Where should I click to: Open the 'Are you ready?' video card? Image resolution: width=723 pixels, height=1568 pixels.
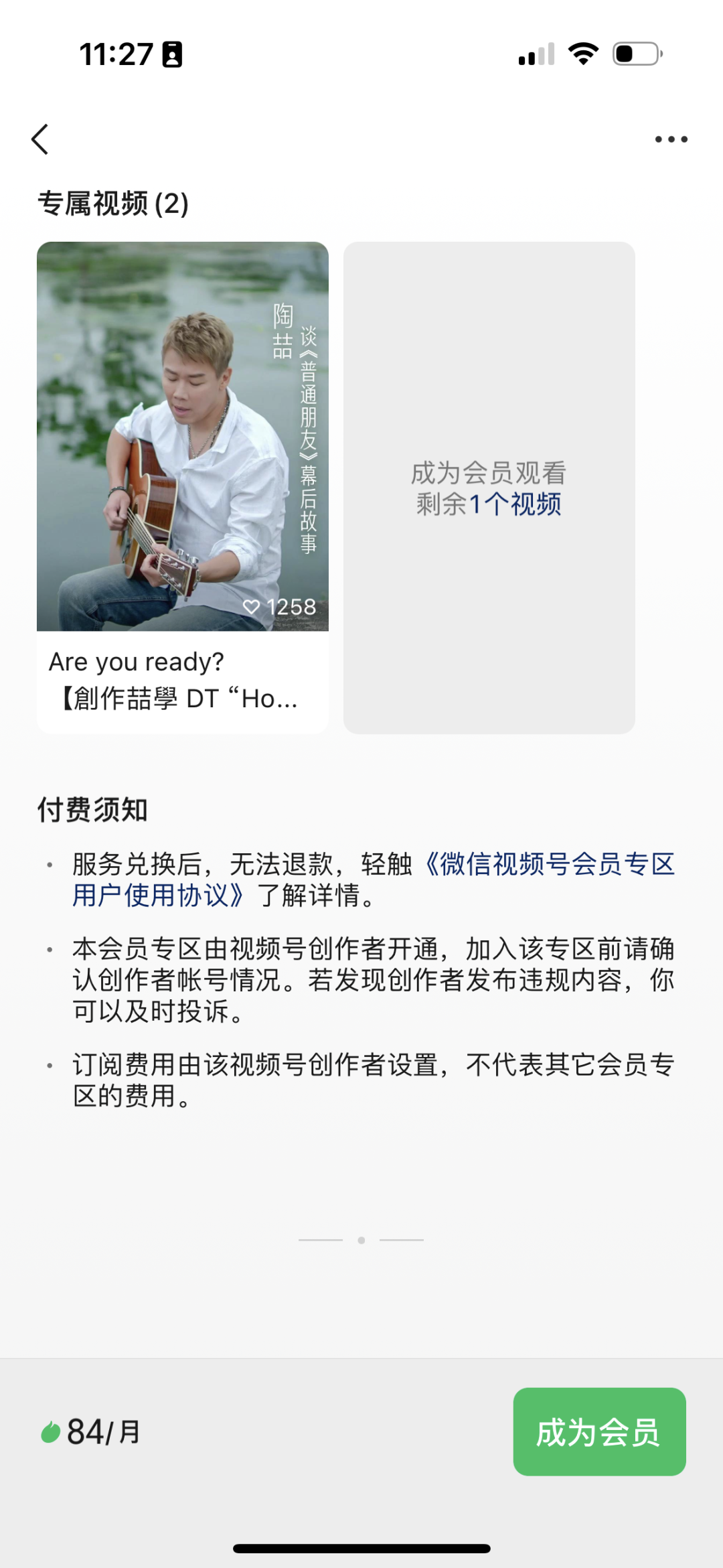coord(182,487)
